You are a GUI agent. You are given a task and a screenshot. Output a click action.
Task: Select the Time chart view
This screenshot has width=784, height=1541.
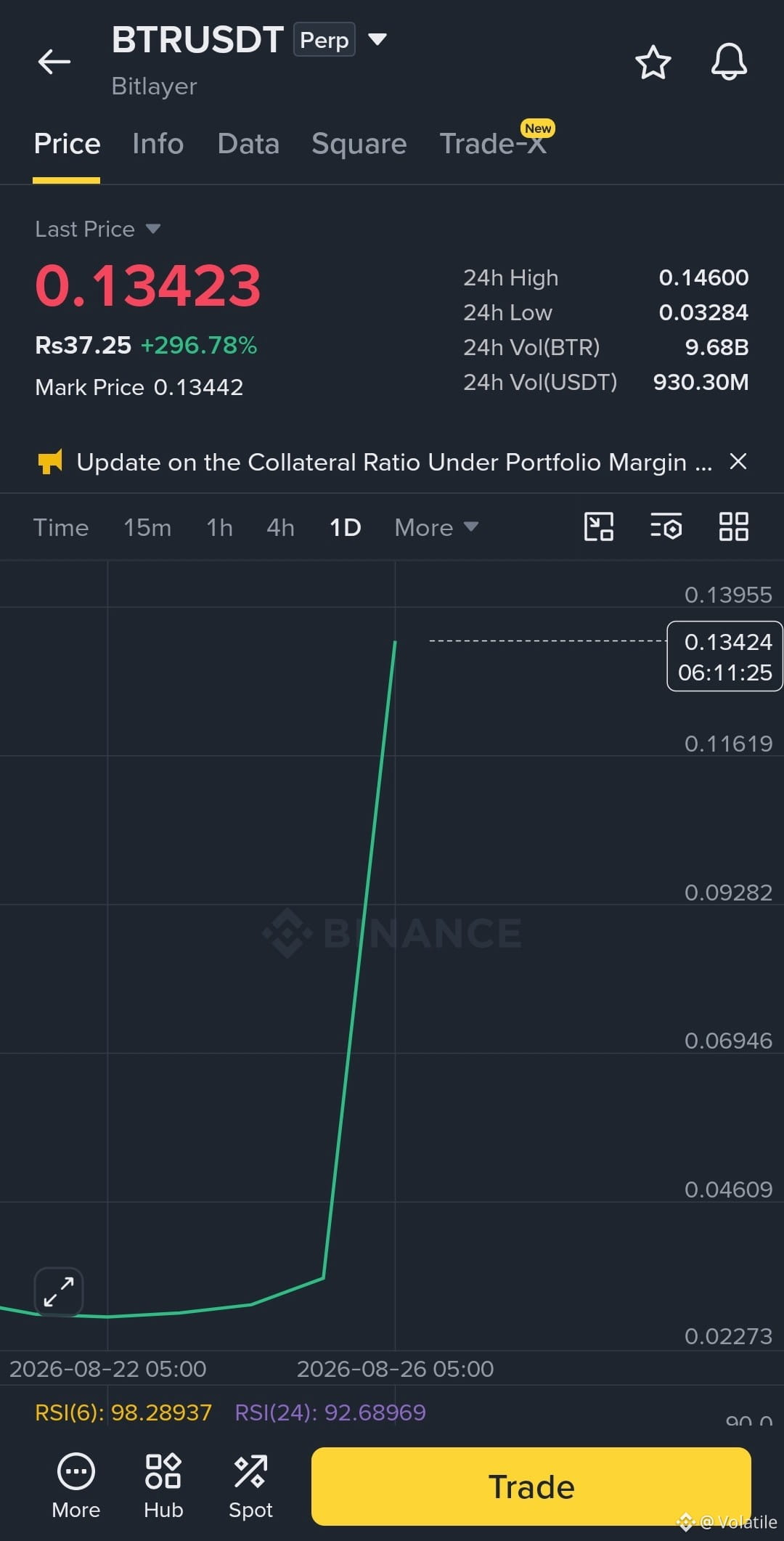(61, 527)
